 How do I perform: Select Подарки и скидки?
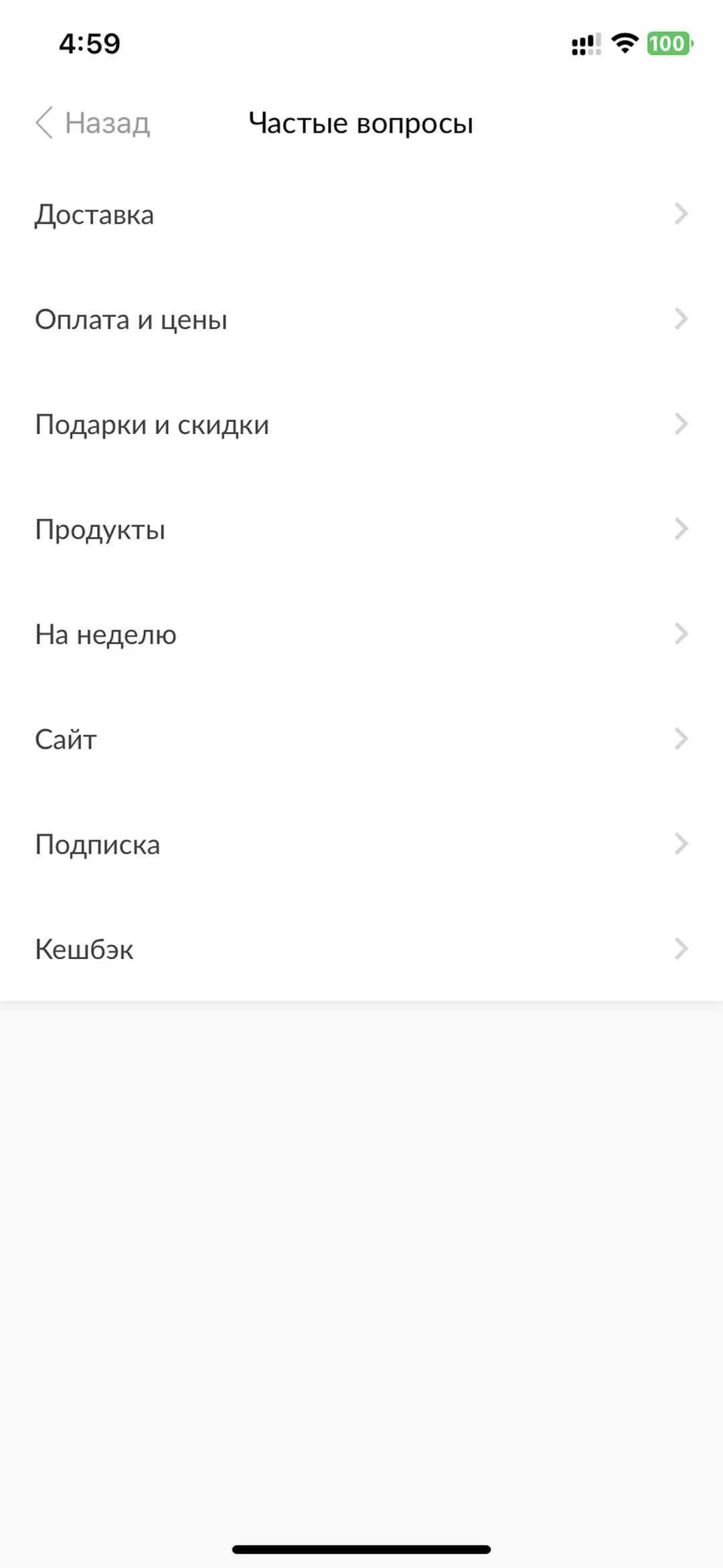tap(361, 425)
